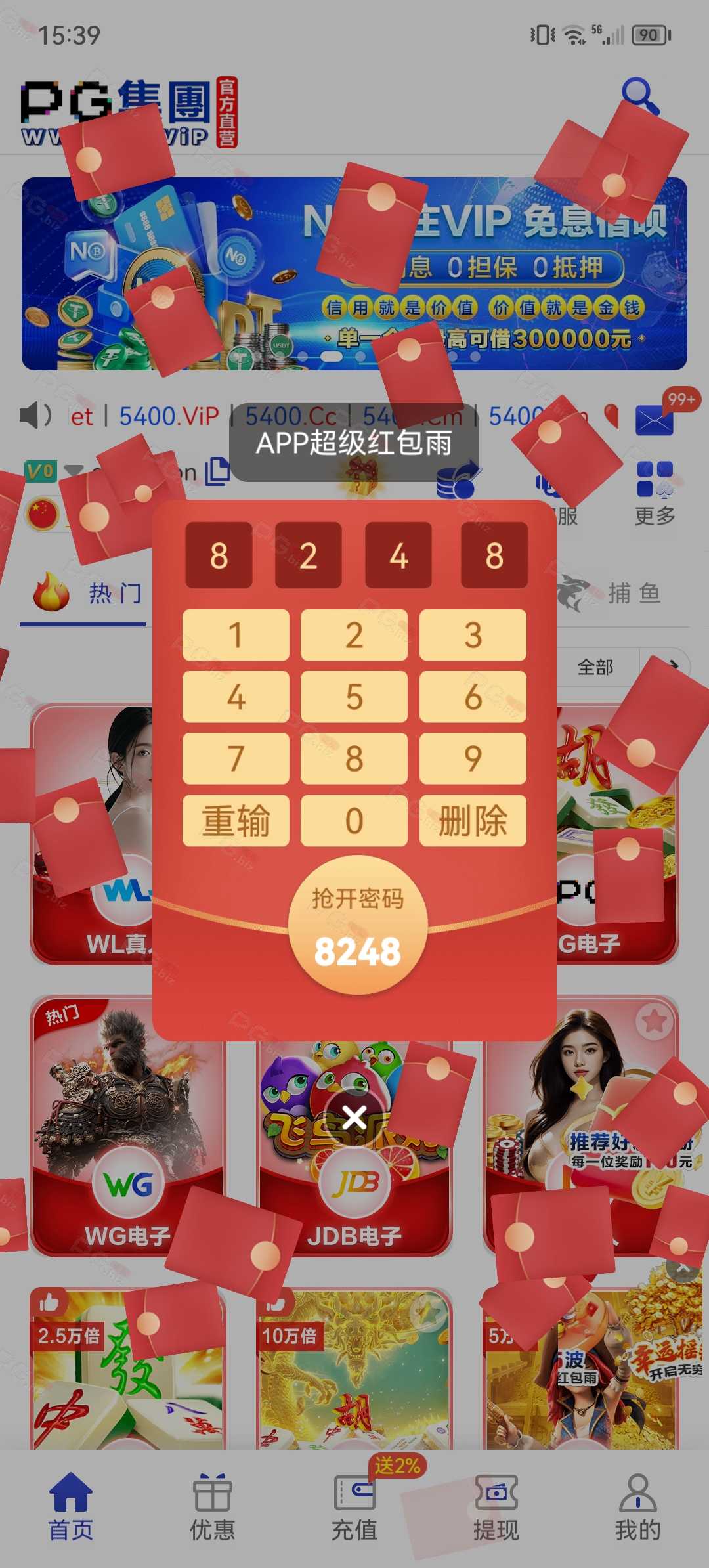The image size is (709, 1568).
Task: Switch to the 首页 tab
Action: (x=71, y=1508)
